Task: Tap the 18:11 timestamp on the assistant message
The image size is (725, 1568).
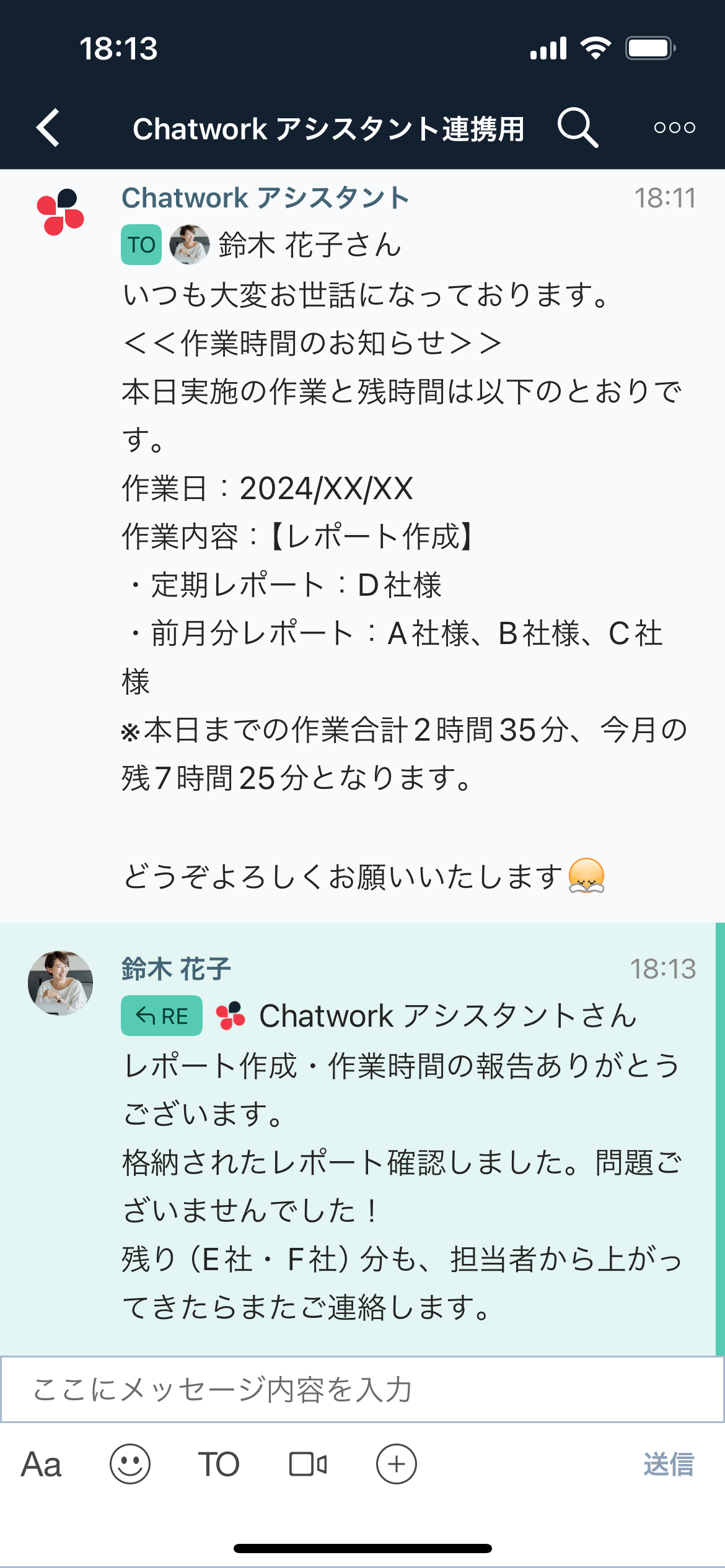Action: pos(666,198)
